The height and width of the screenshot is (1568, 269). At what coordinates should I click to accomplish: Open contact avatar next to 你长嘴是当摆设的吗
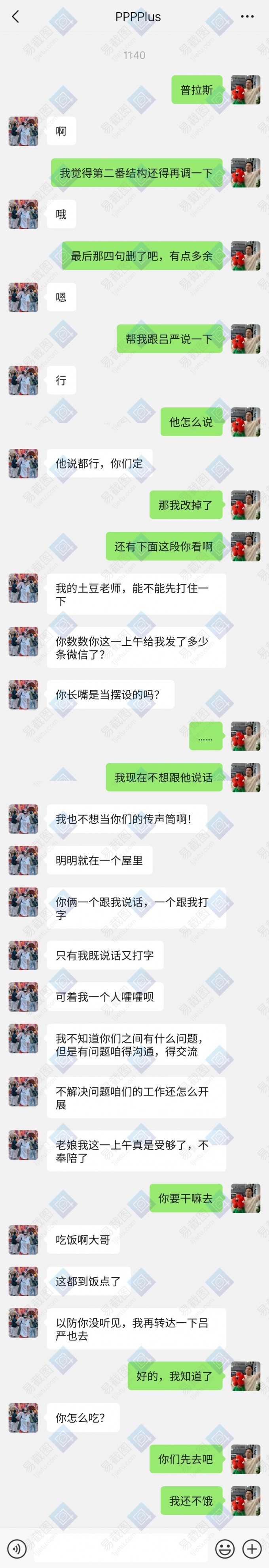23,695
